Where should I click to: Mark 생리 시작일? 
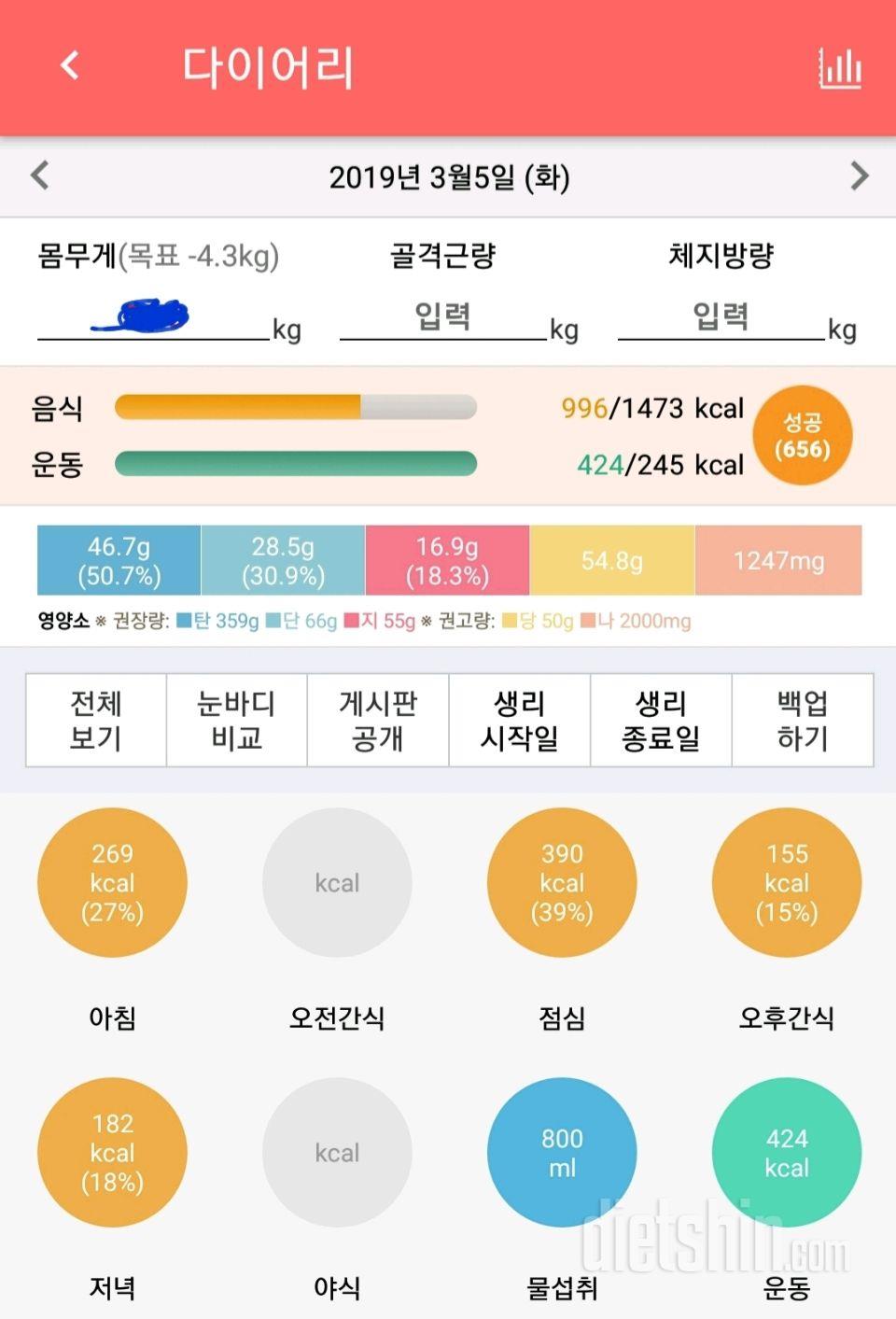519,720
